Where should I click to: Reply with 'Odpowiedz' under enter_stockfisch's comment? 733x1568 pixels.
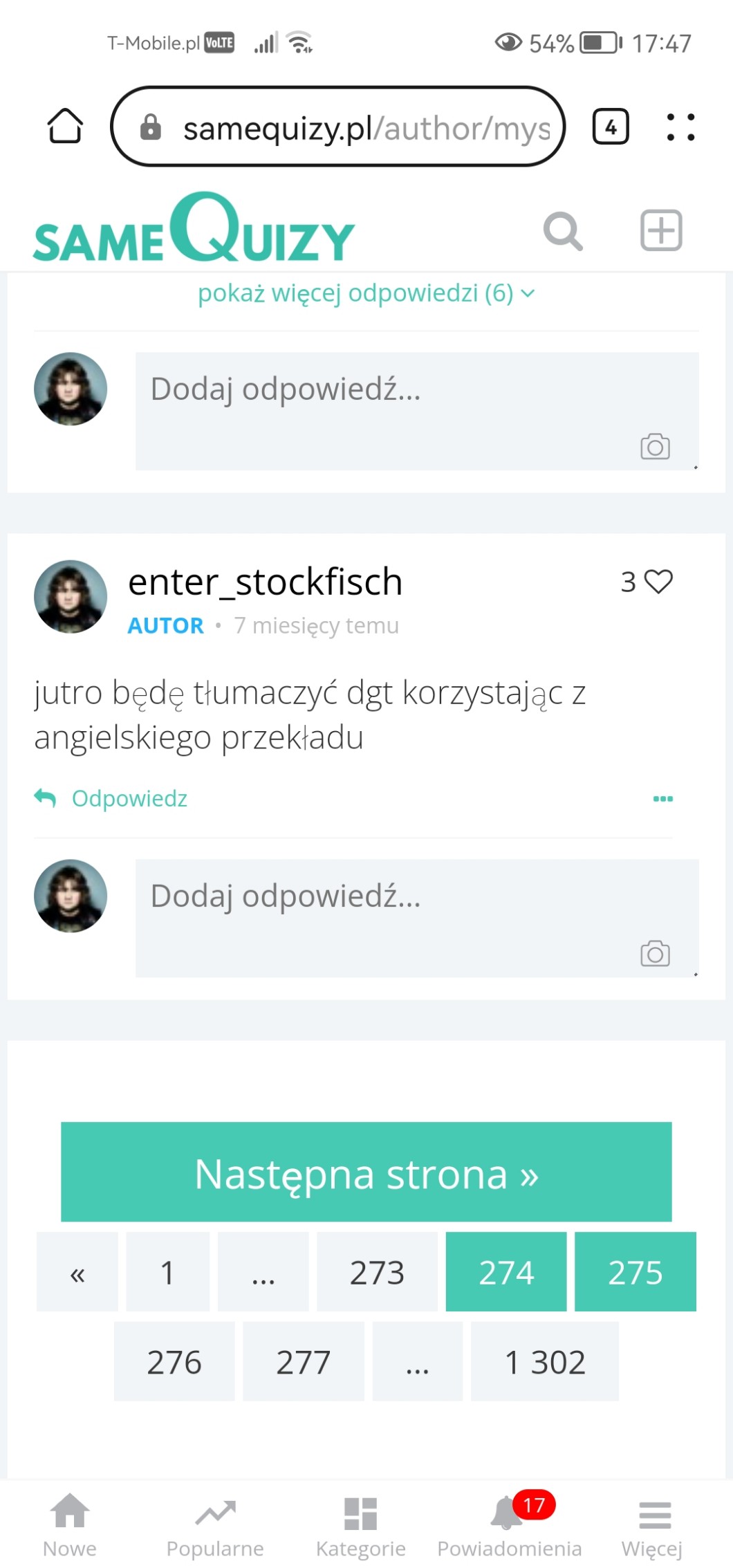pos(129,798)
